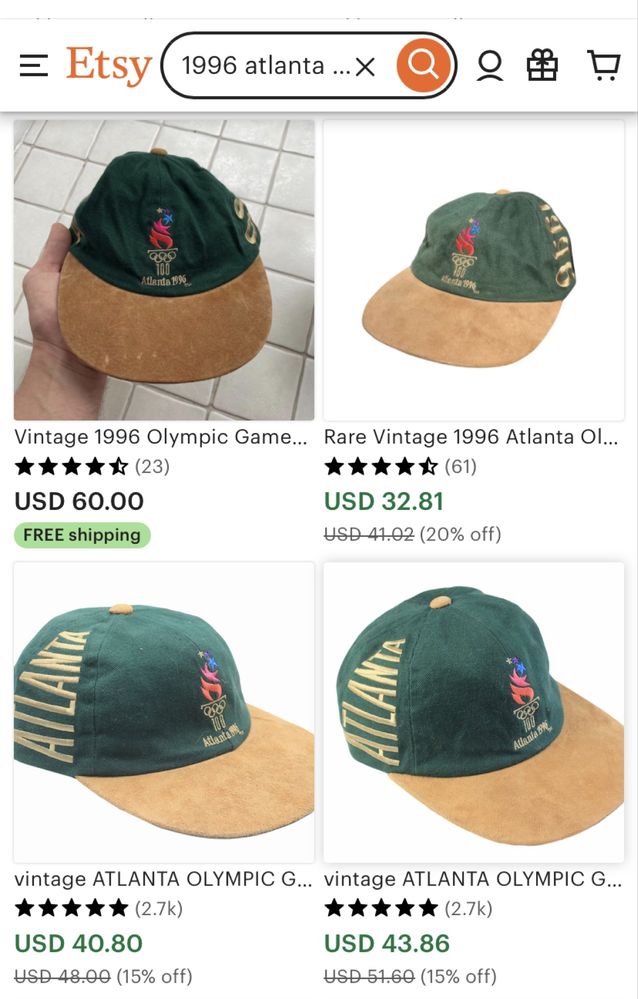Open the USD 40.80 Atlanta Olympic cap
The height and width of the screenshot is (999, 638).
coord(164,712)
